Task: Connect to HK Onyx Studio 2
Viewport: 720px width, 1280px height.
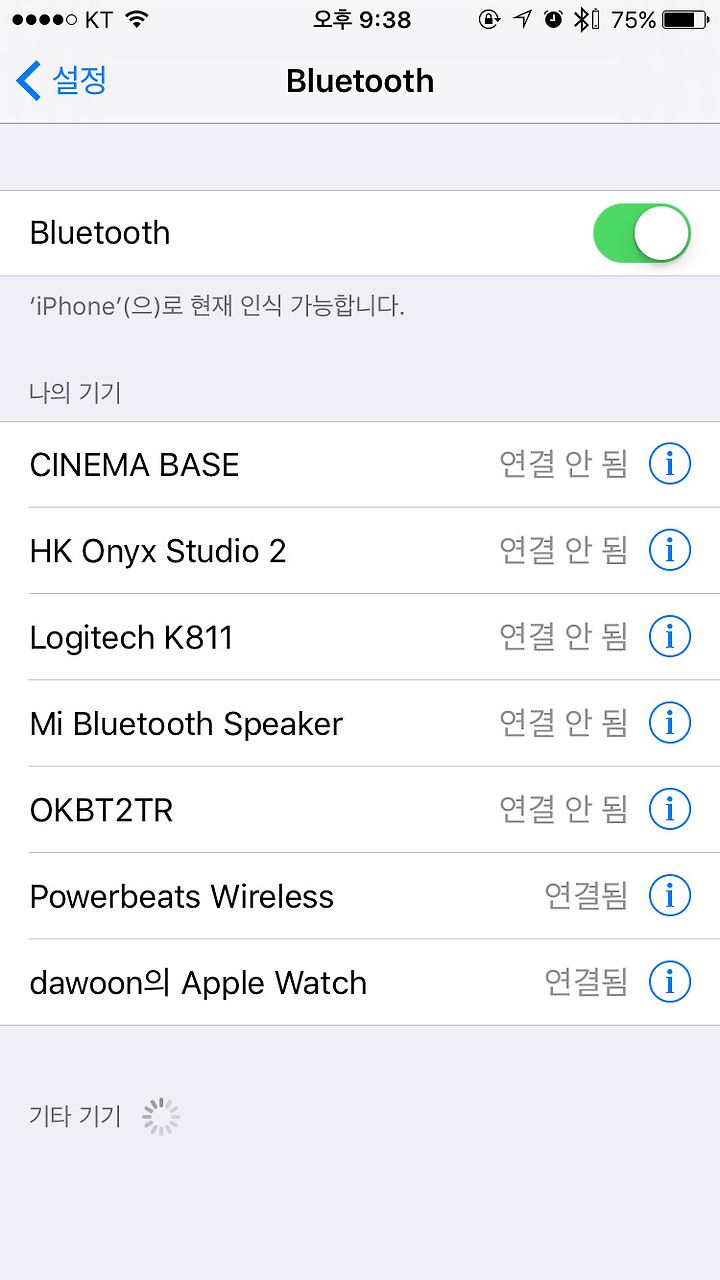Action: point(360,550)
